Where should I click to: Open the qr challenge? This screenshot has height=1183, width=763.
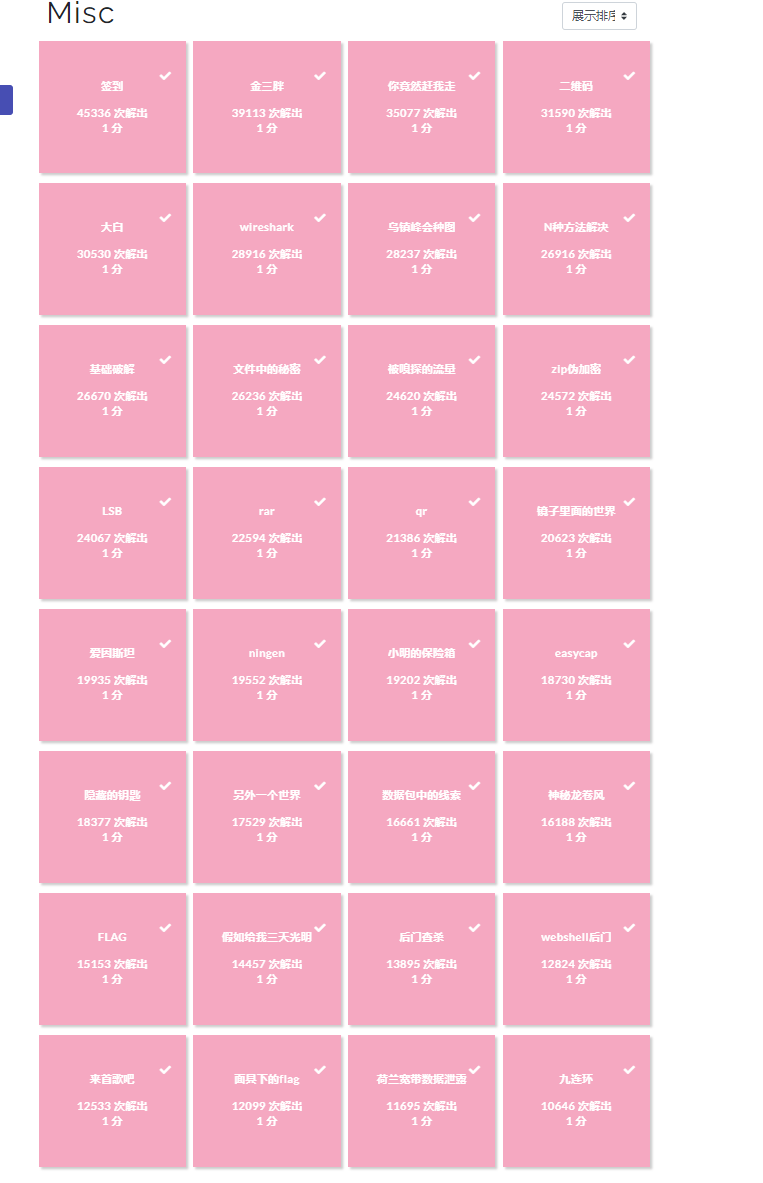[x=421, y=533]
